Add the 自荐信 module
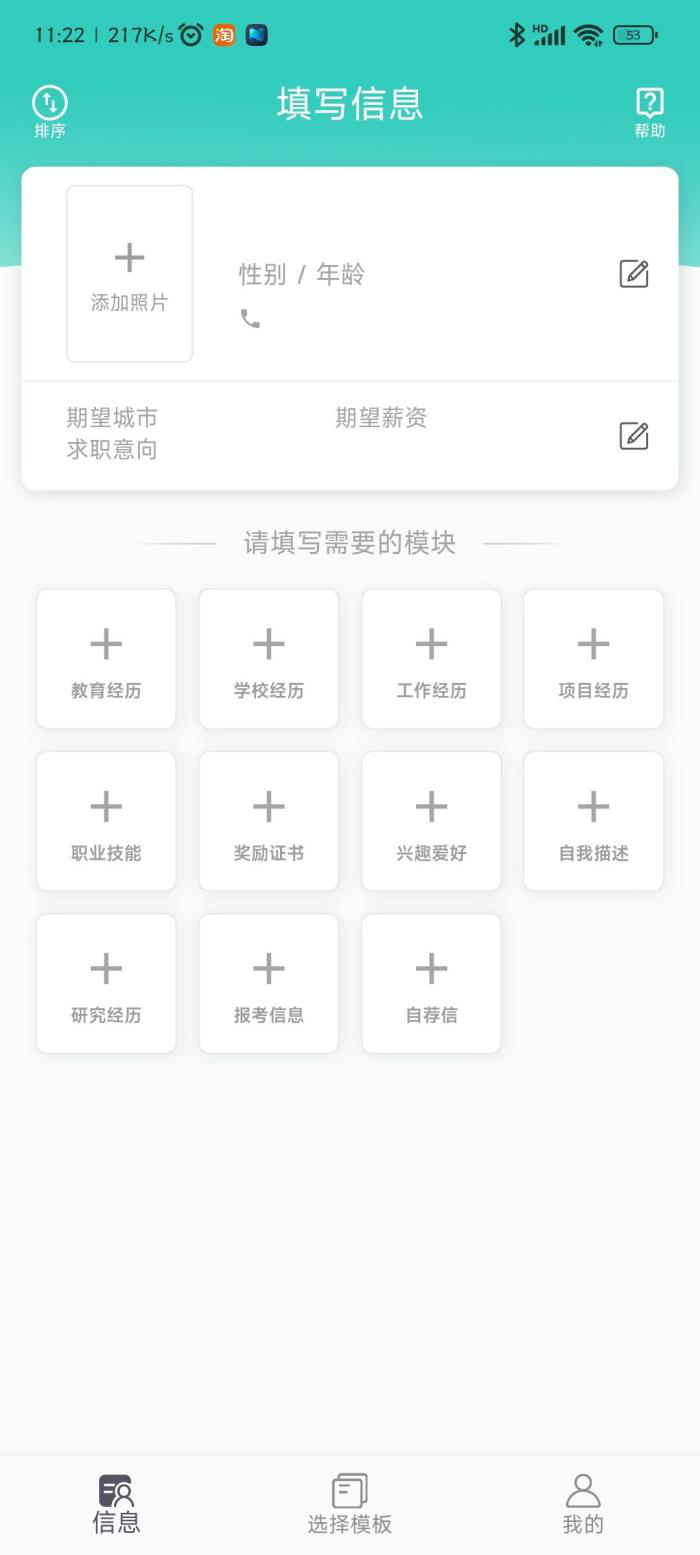The height and width of the screenshot is (1555, 700). click(x=431, y=983)
